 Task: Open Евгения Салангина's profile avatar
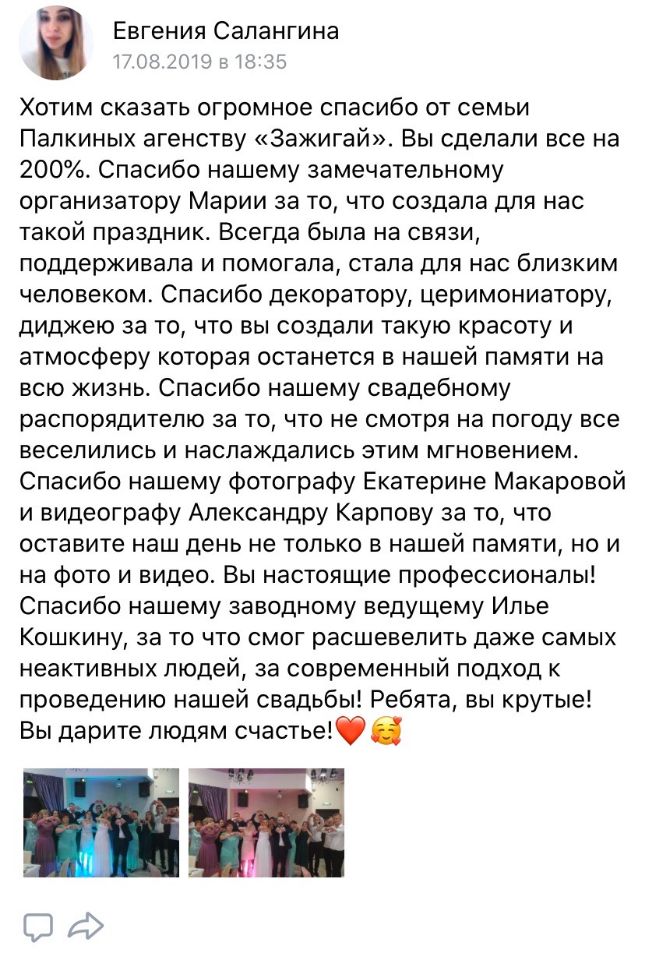56,43
